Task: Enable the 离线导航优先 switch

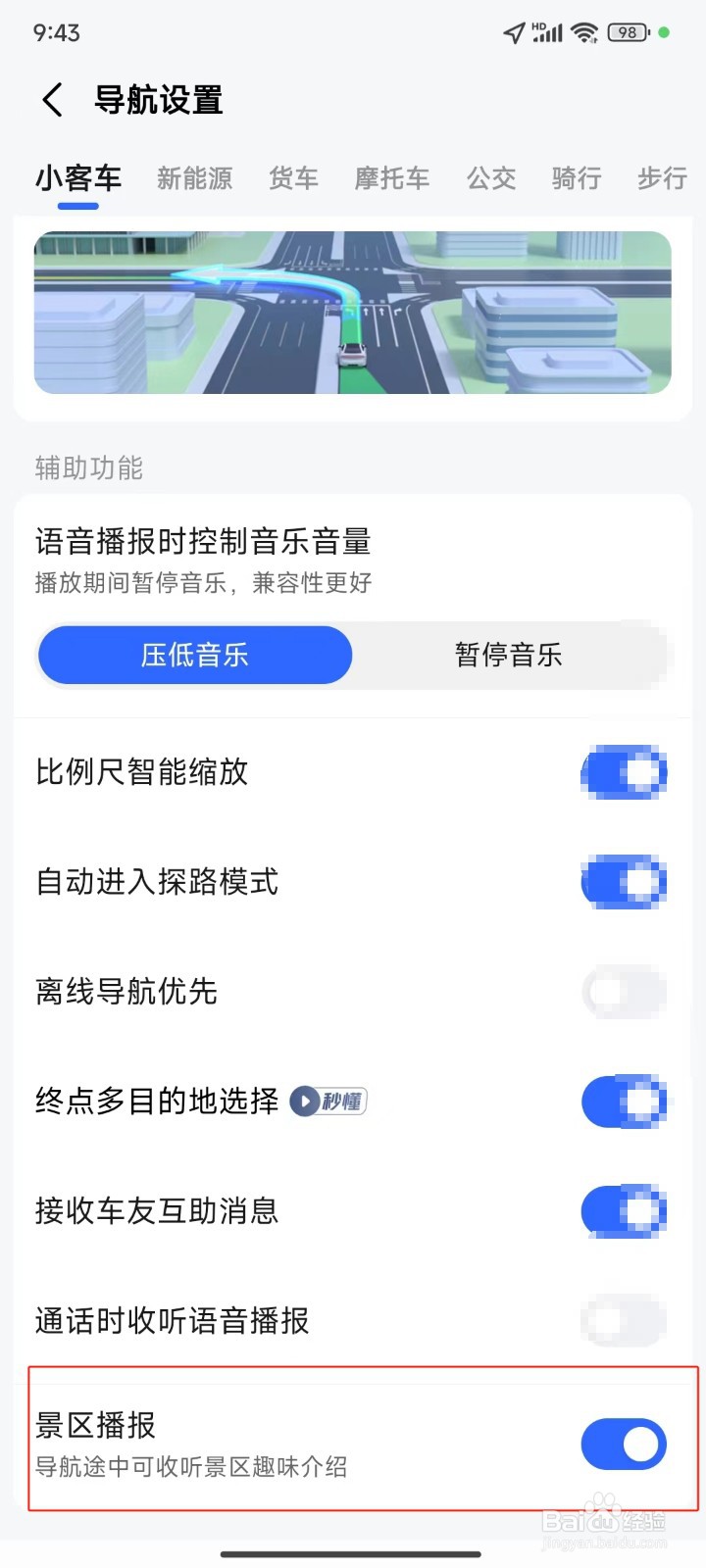Action: [625, 992]
